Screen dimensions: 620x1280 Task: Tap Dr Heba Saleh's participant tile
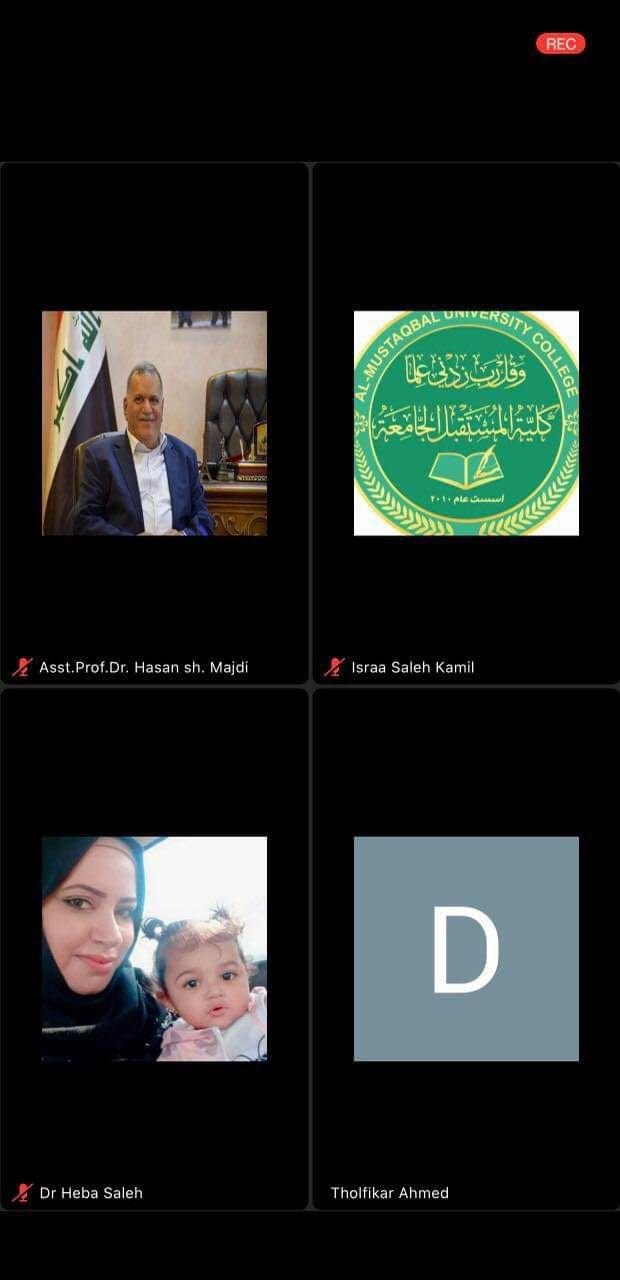154,948
